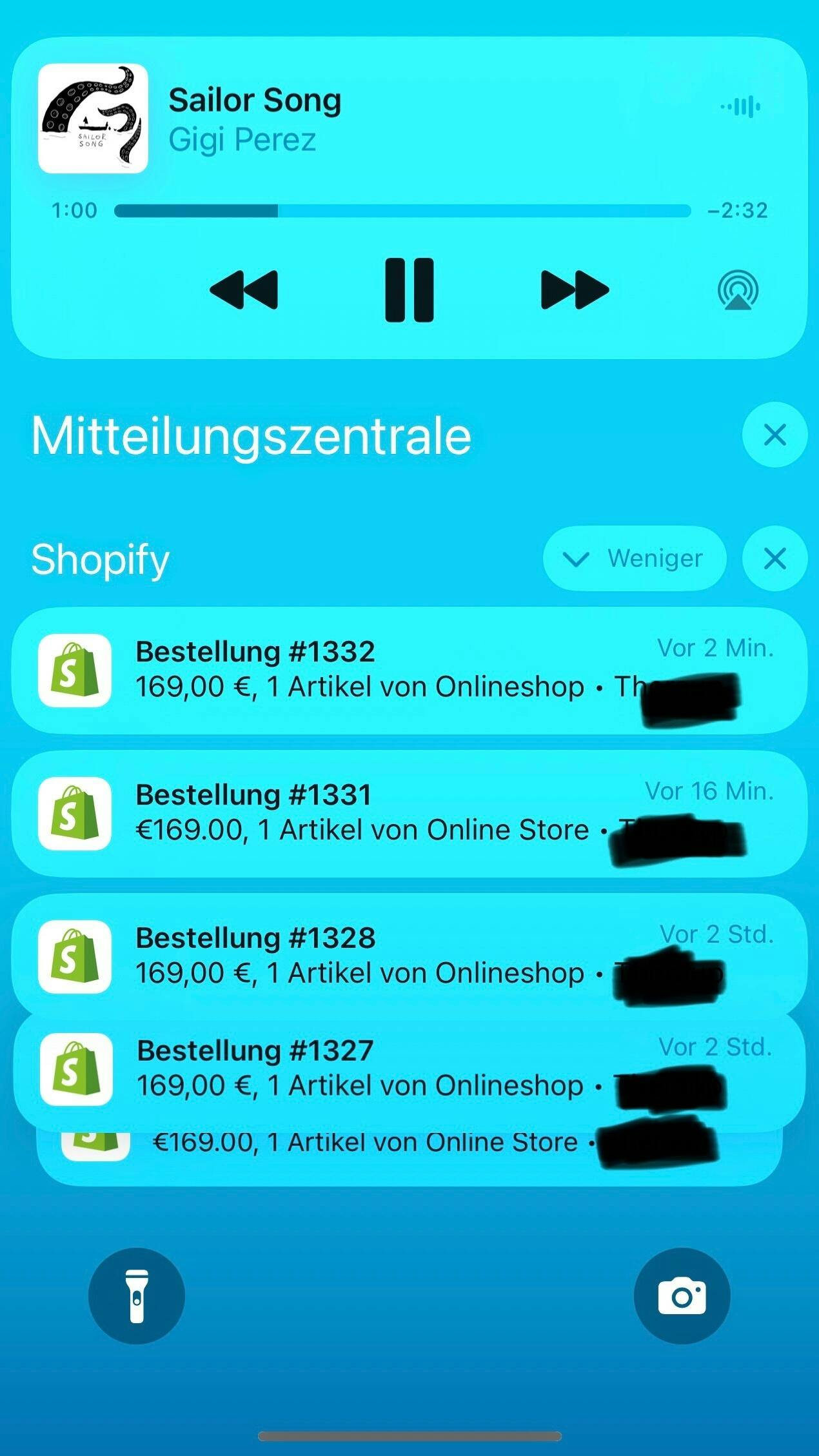Skip back to the previous track
819x1456 pixels.
click(x=244, y=290)
